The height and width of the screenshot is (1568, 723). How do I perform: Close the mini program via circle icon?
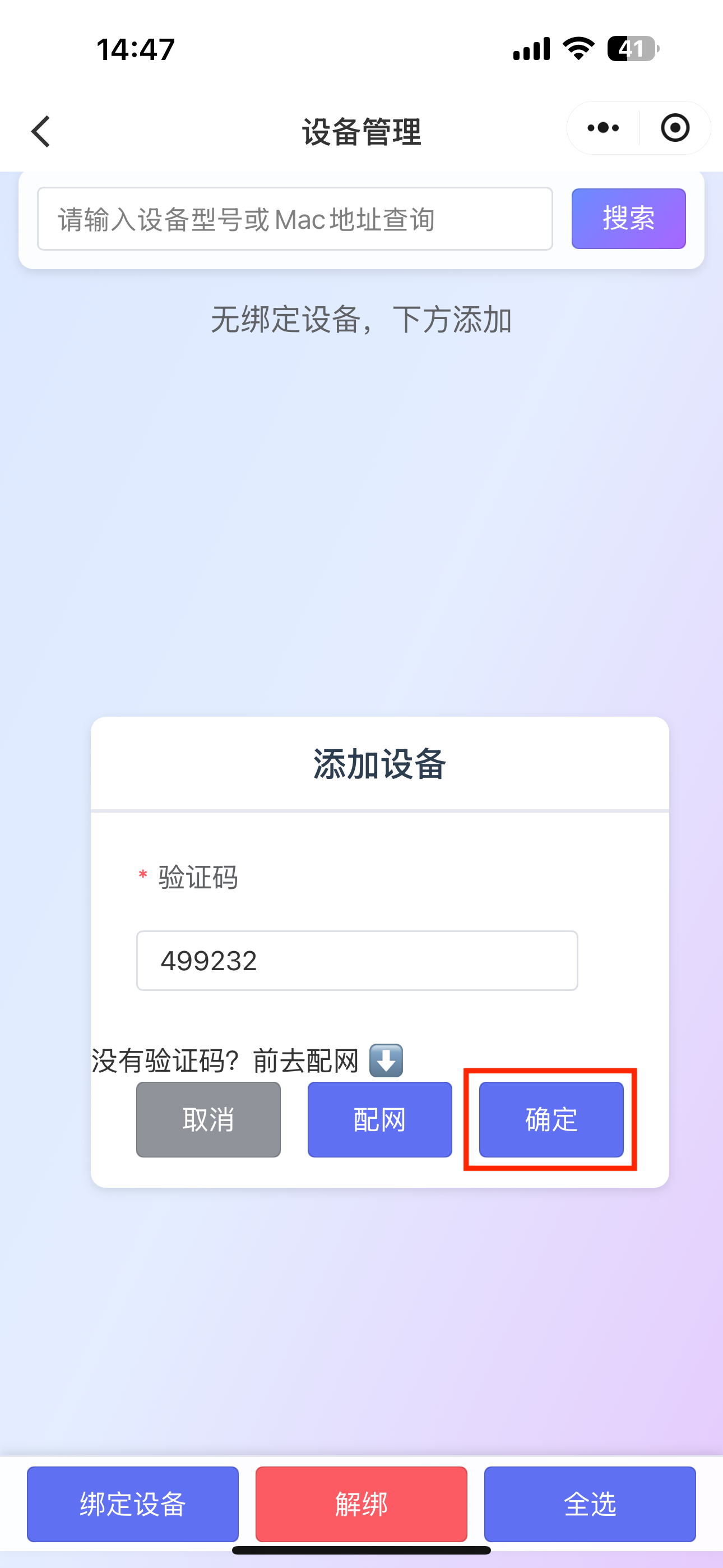click(674, 128)
